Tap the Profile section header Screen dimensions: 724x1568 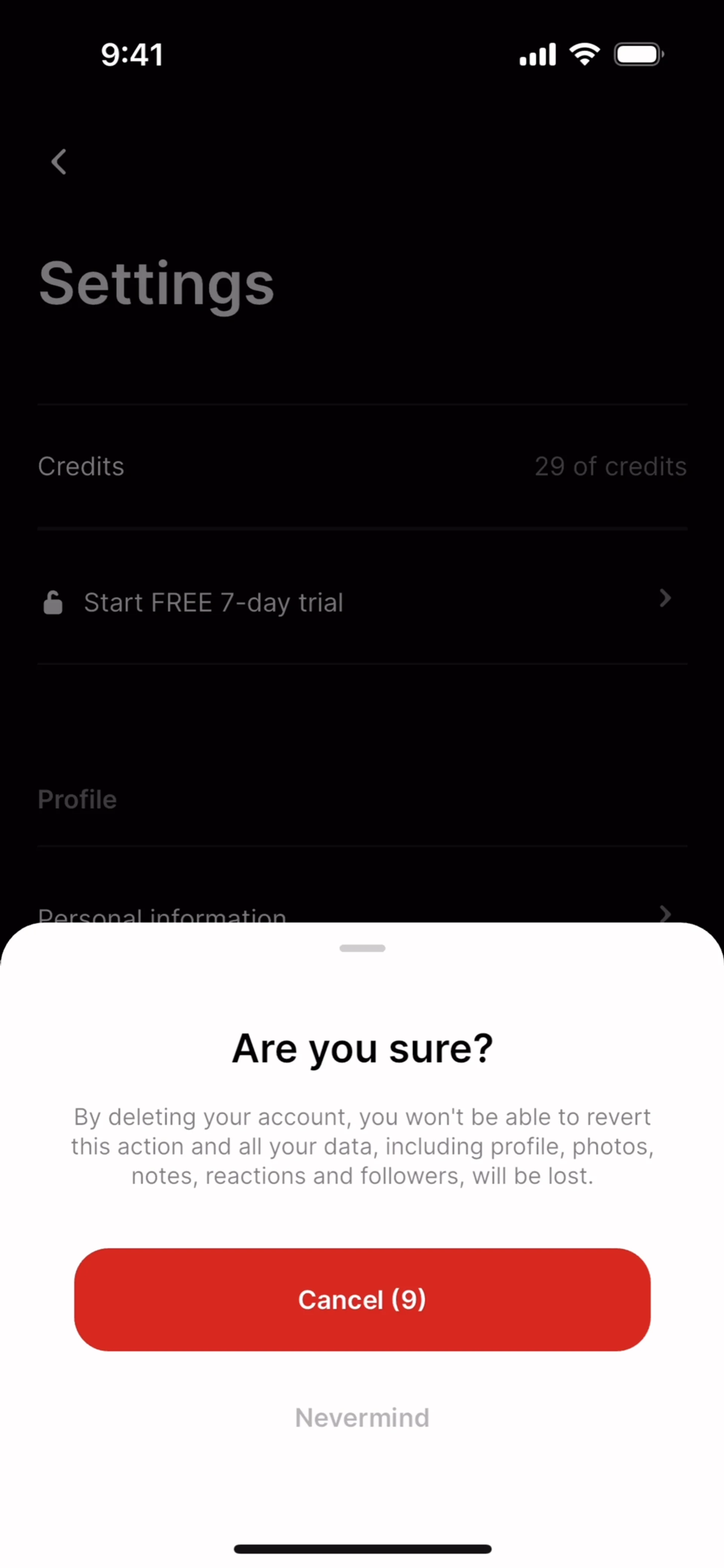pyautogui.click(x=77, y=799)
